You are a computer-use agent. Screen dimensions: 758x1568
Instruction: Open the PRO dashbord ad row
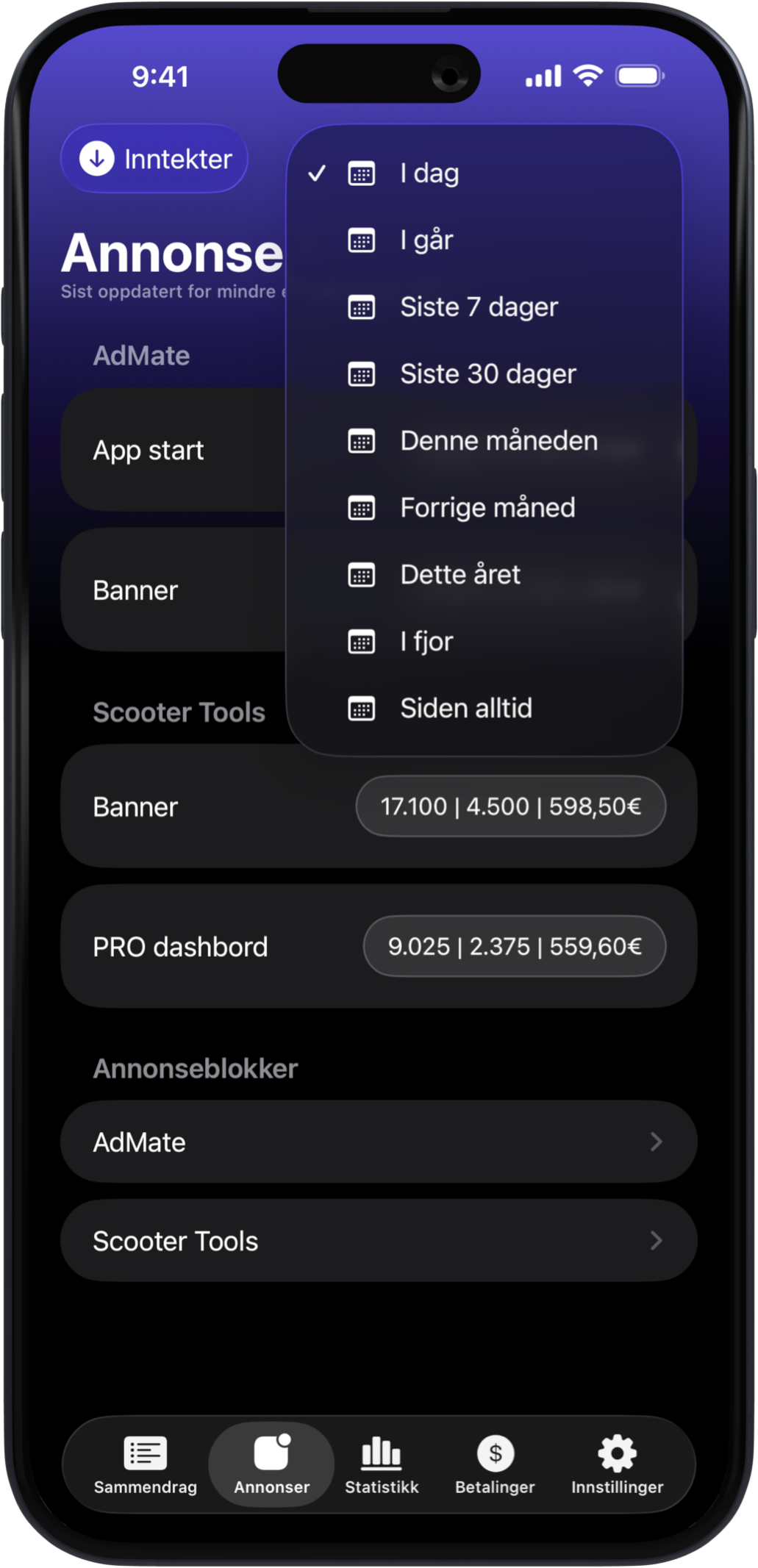tap(378, 947)
